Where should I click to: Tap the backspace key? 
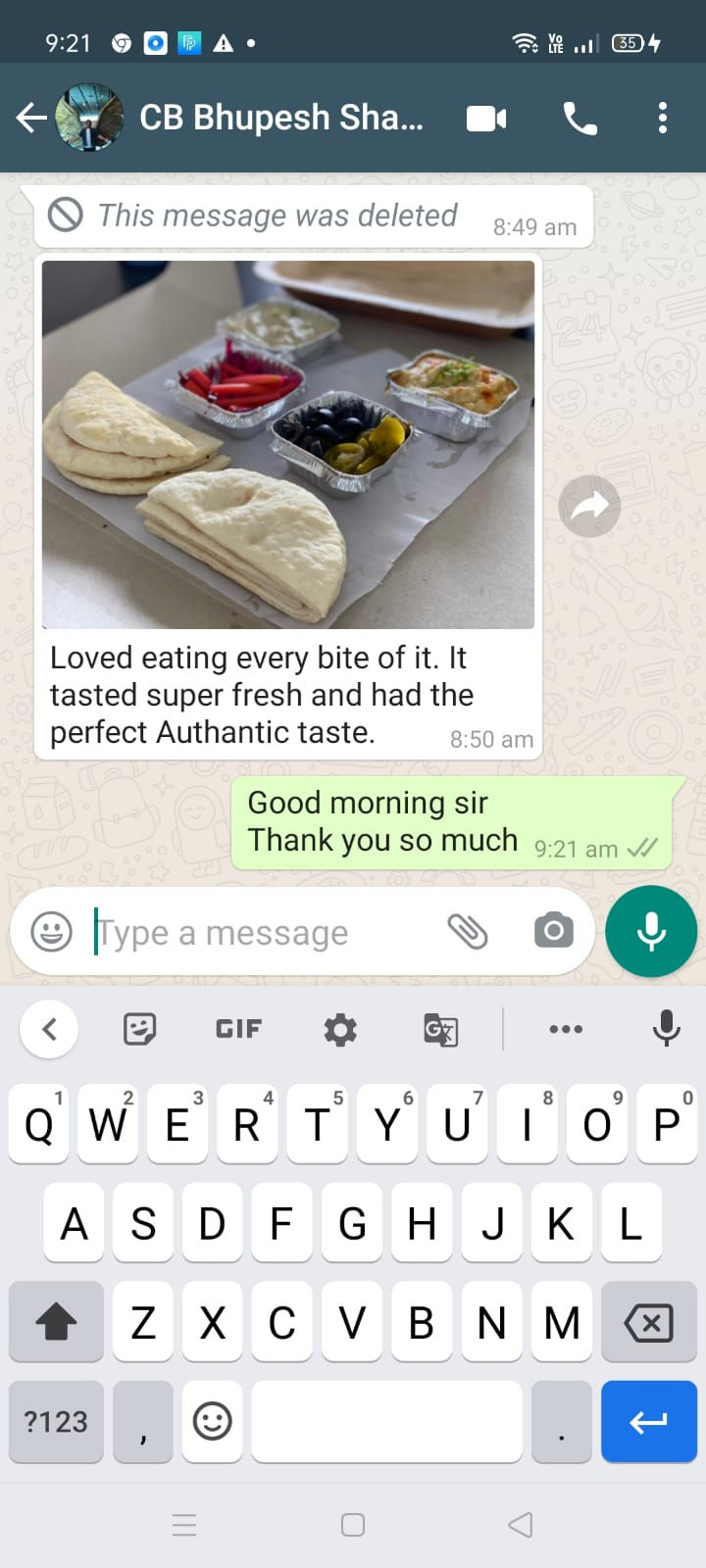click(x=649, y=1322)
